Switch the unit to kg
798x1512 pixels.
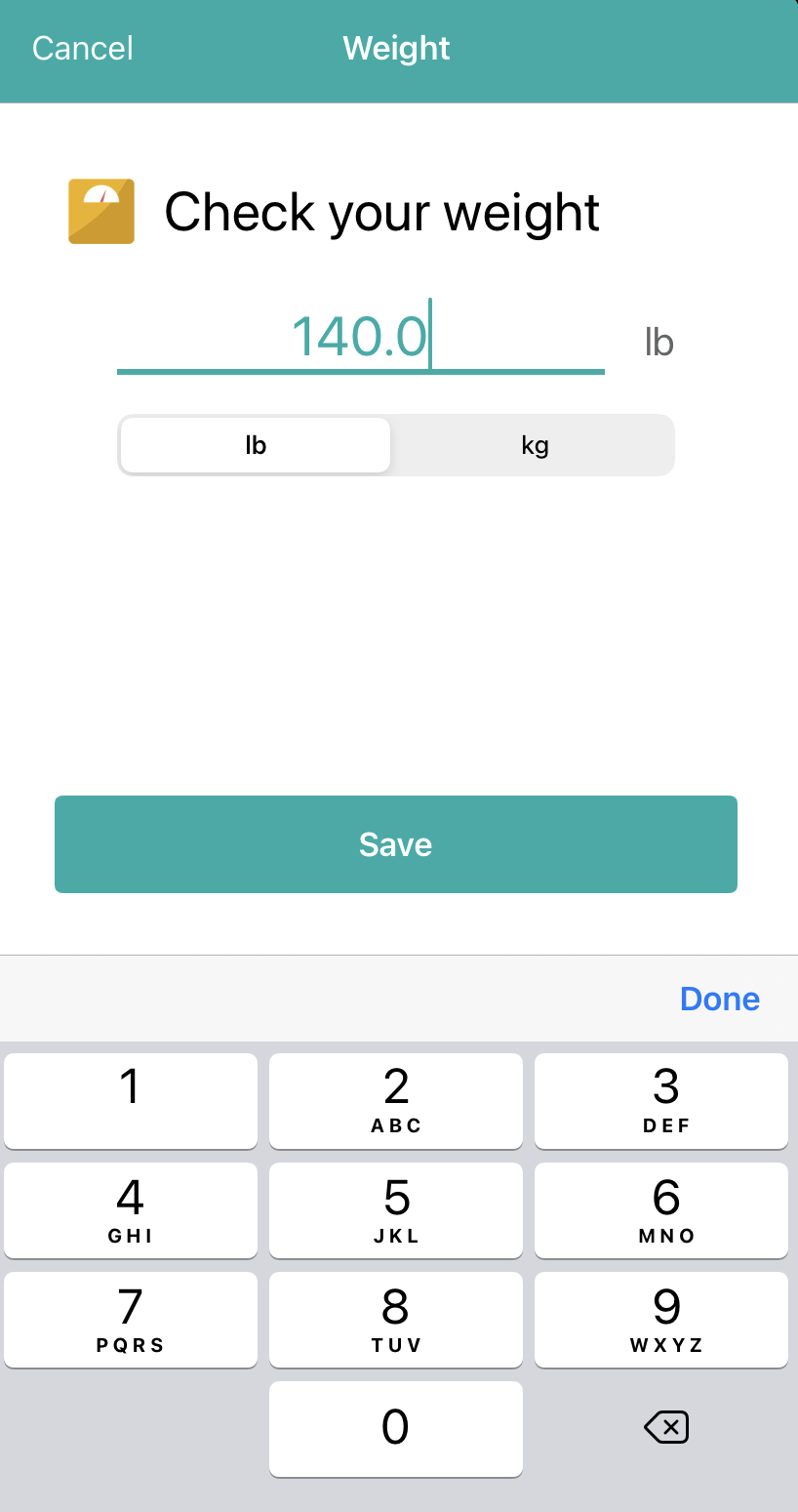click(x=535, y=445)
